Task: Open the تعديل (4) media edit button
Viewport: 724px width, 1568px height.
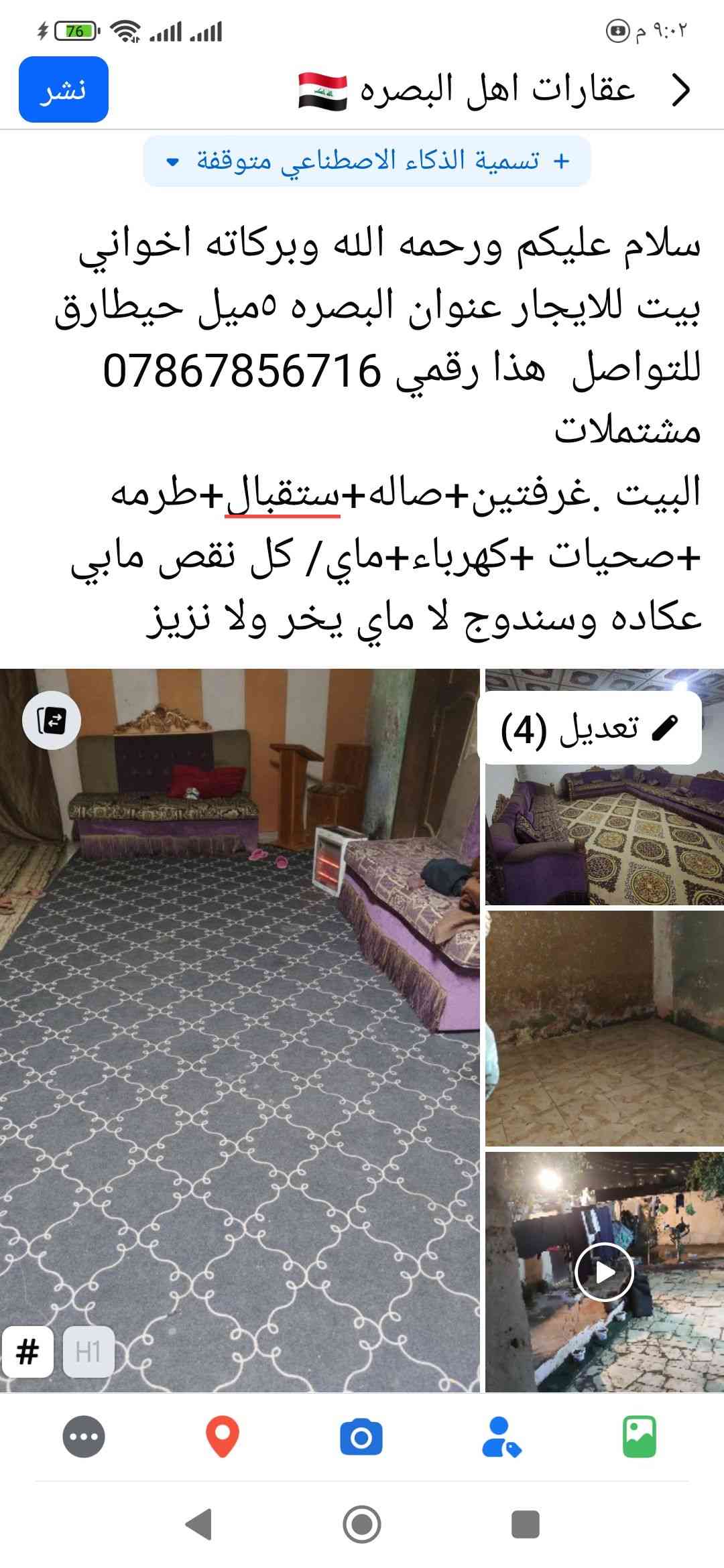Action: (x=590, y=728)
